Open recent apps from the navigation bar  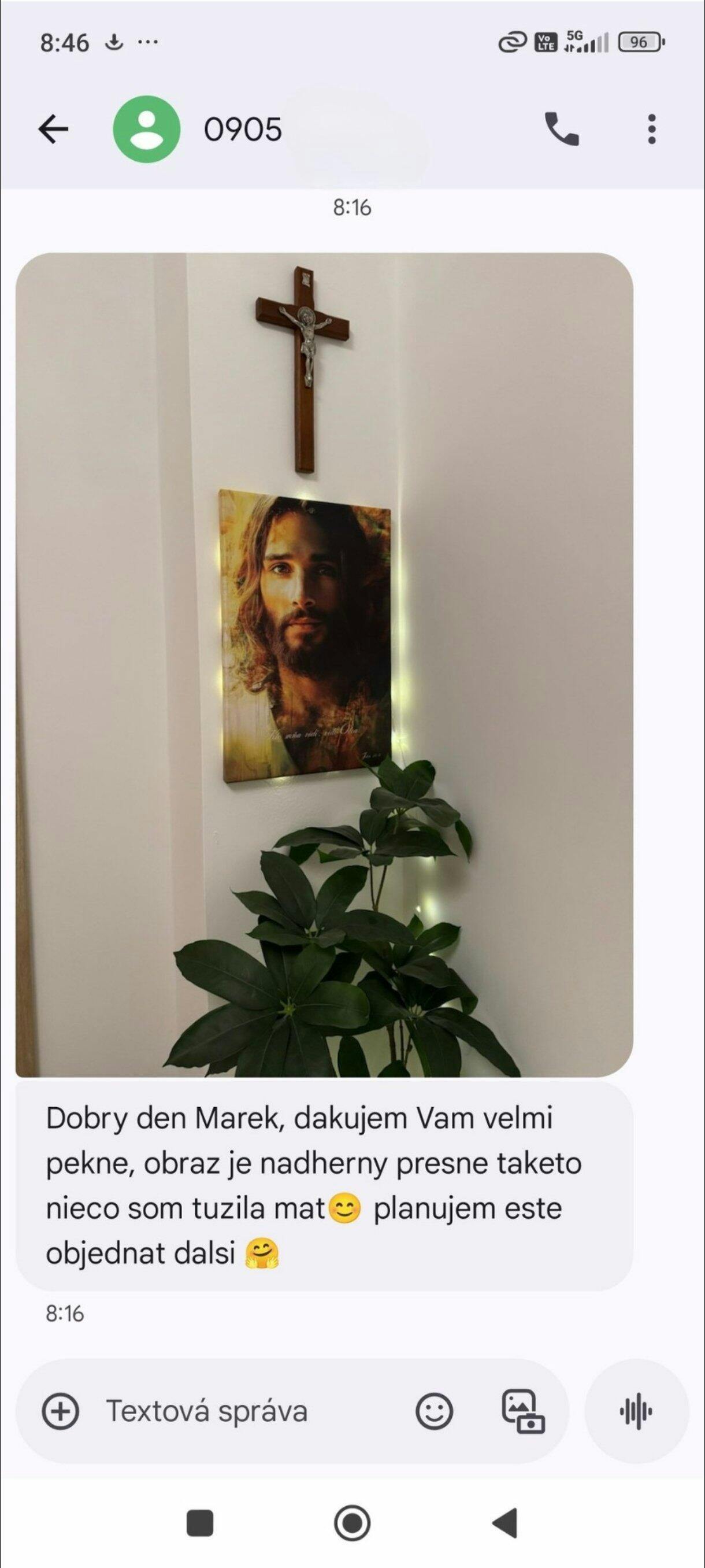[x=199, y=1523]
